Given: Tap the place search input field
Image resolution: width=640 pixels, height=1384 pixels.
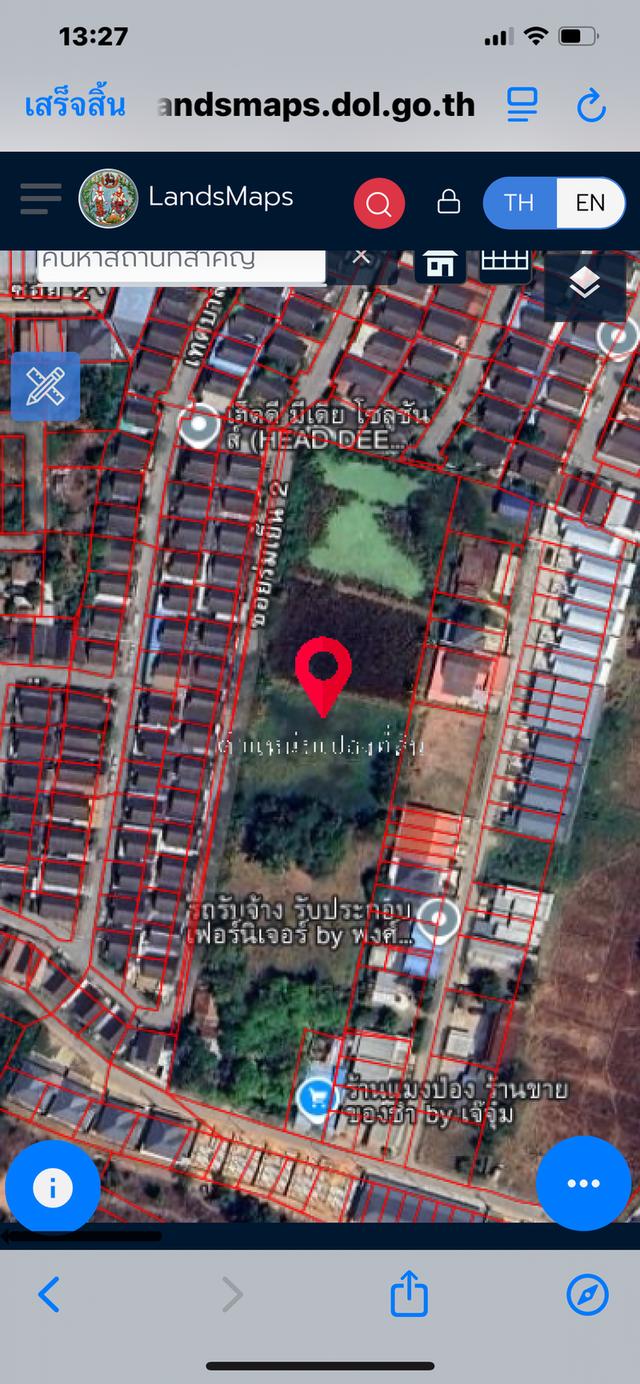Looking at the screenshot, I should pyautogui.click(x=181, y=262).
